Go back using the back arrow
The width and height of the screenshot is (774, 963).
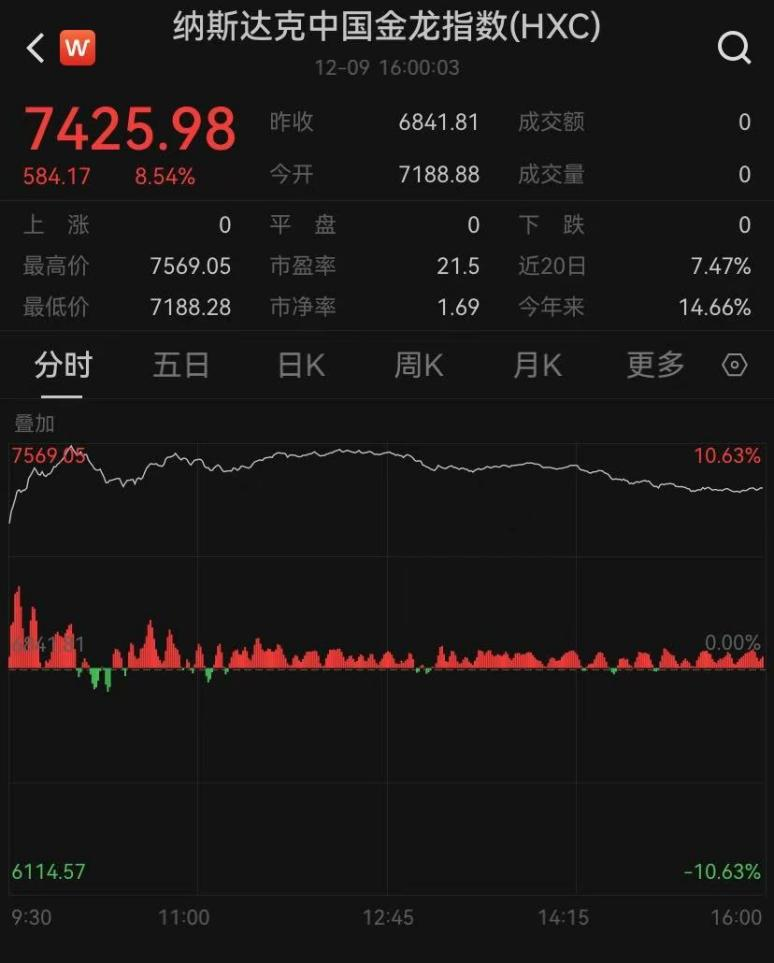click(x=36, y=48)
